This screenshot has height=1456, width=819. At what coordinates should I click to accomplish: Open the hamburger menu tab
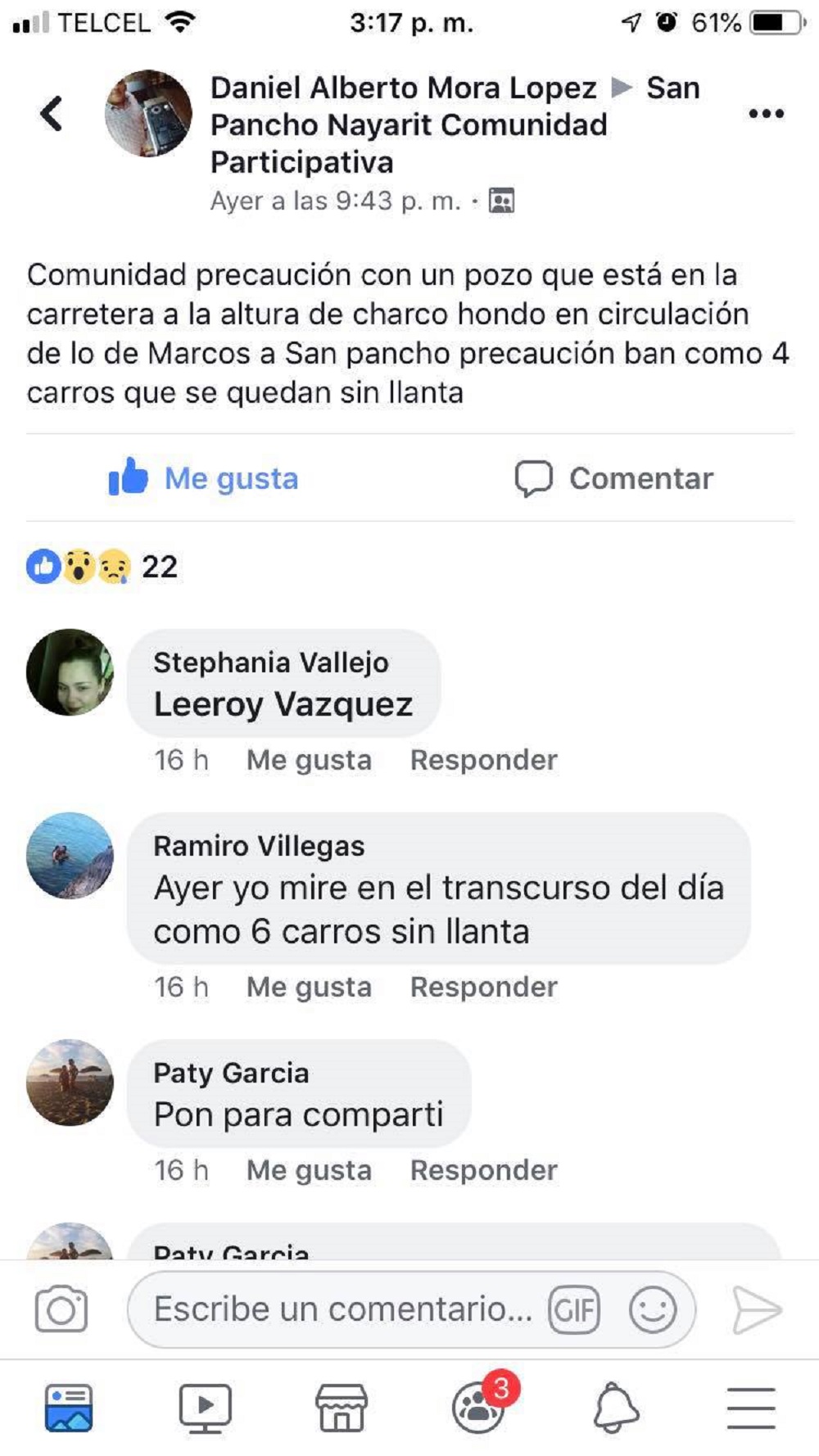[751, 1408]
